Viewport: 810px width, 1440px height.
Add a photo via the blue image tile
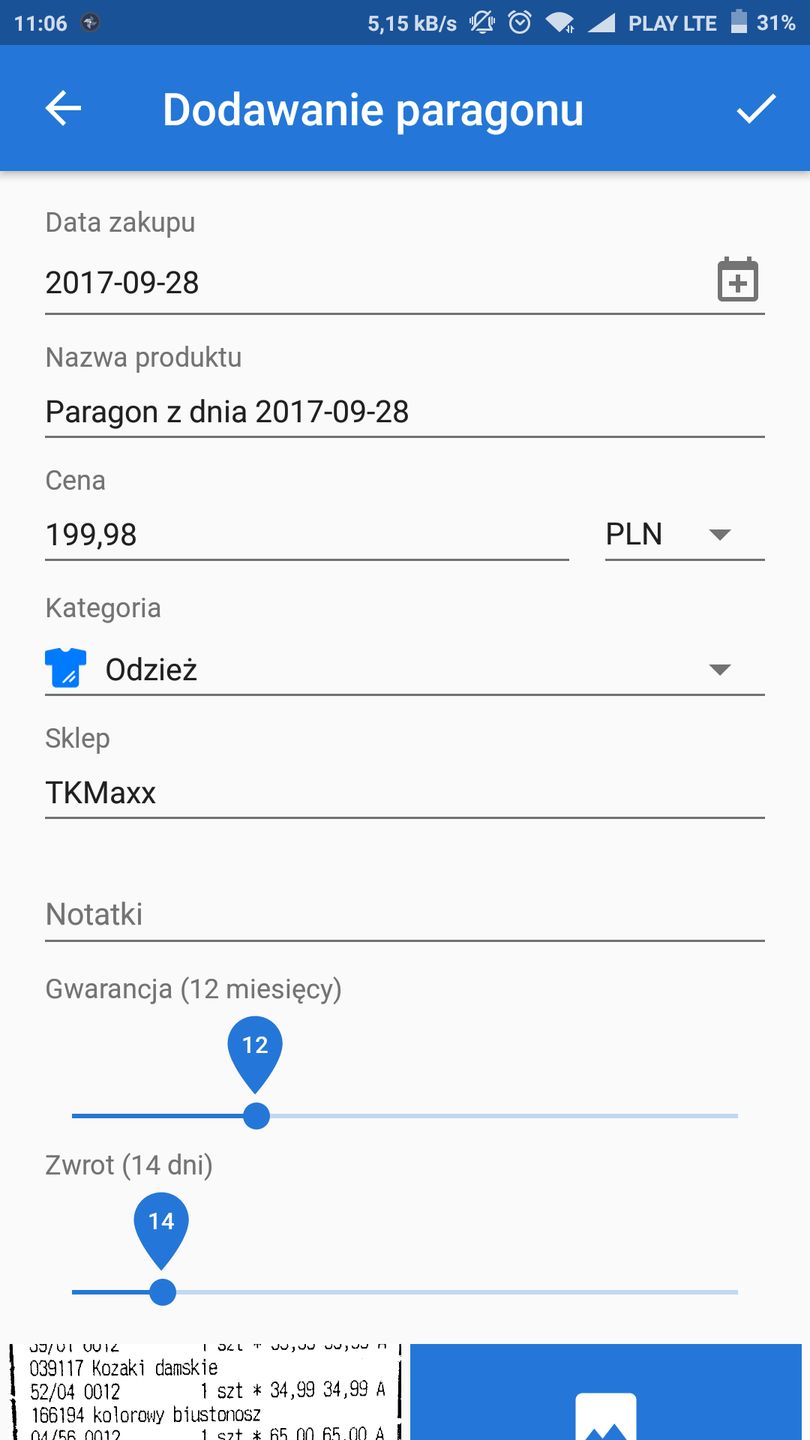606,1400
